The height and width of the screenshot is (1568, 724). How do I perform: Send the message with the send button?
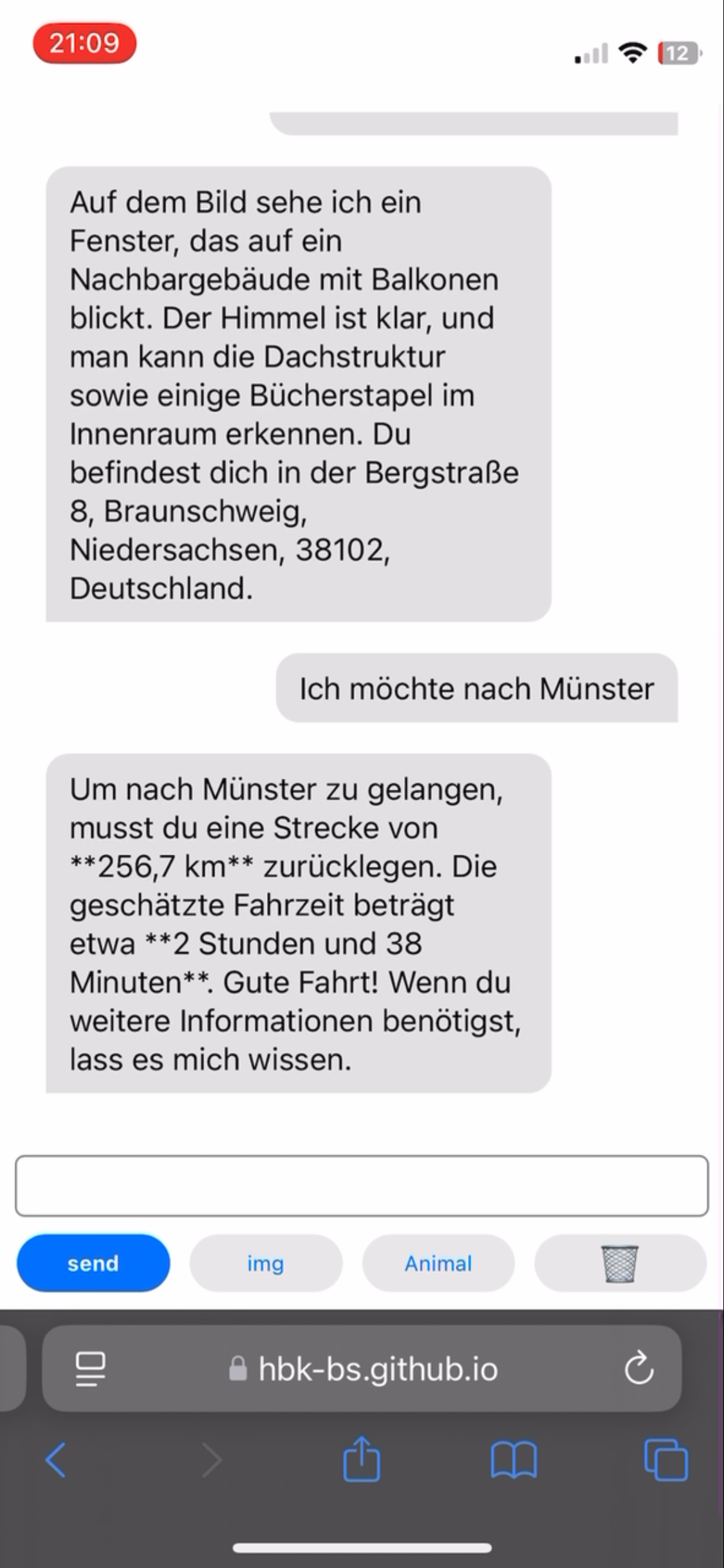93,1263
